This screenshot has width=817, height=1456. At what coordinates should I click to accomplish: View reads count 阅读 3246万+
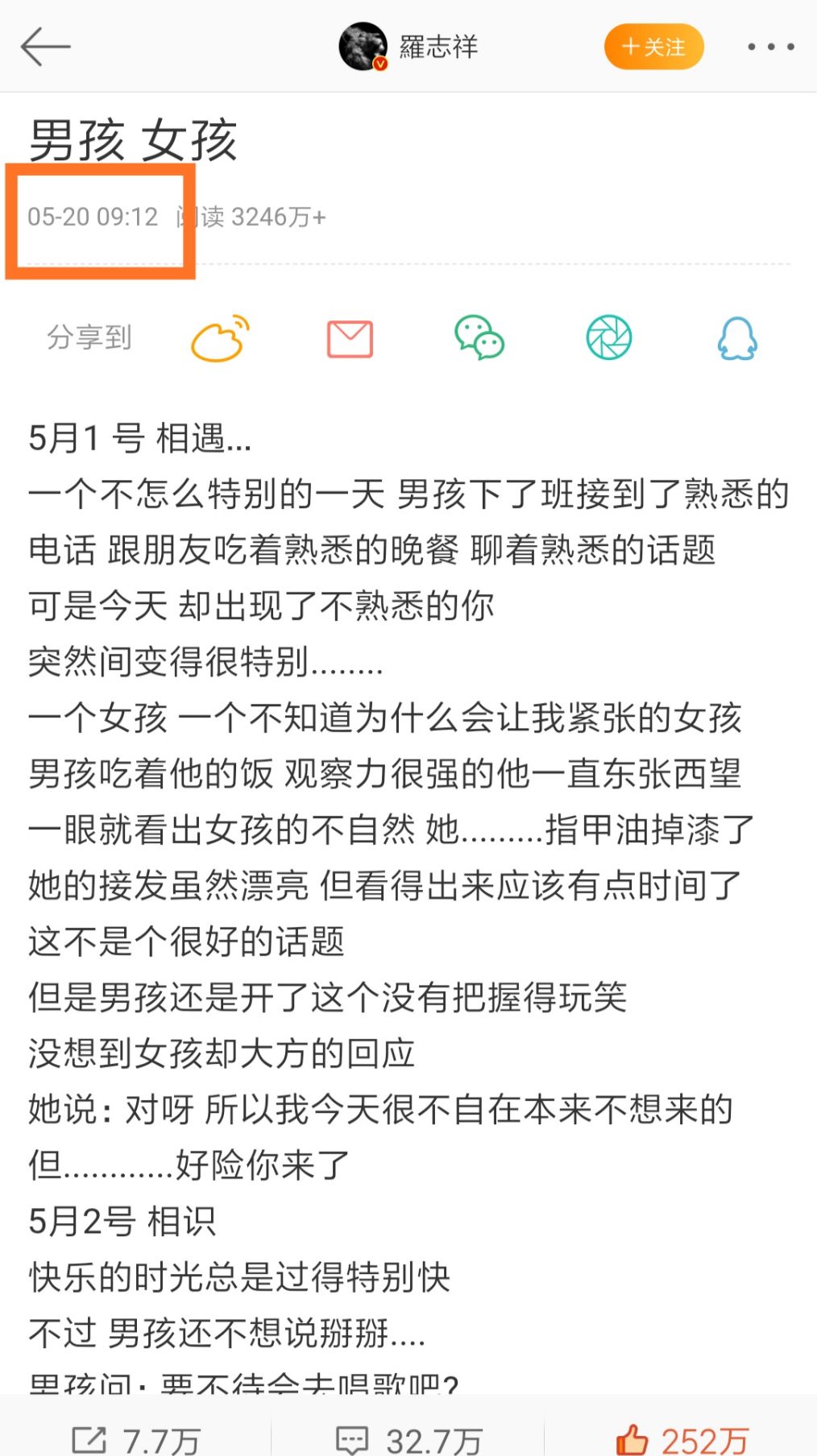[x=251, y=216]
